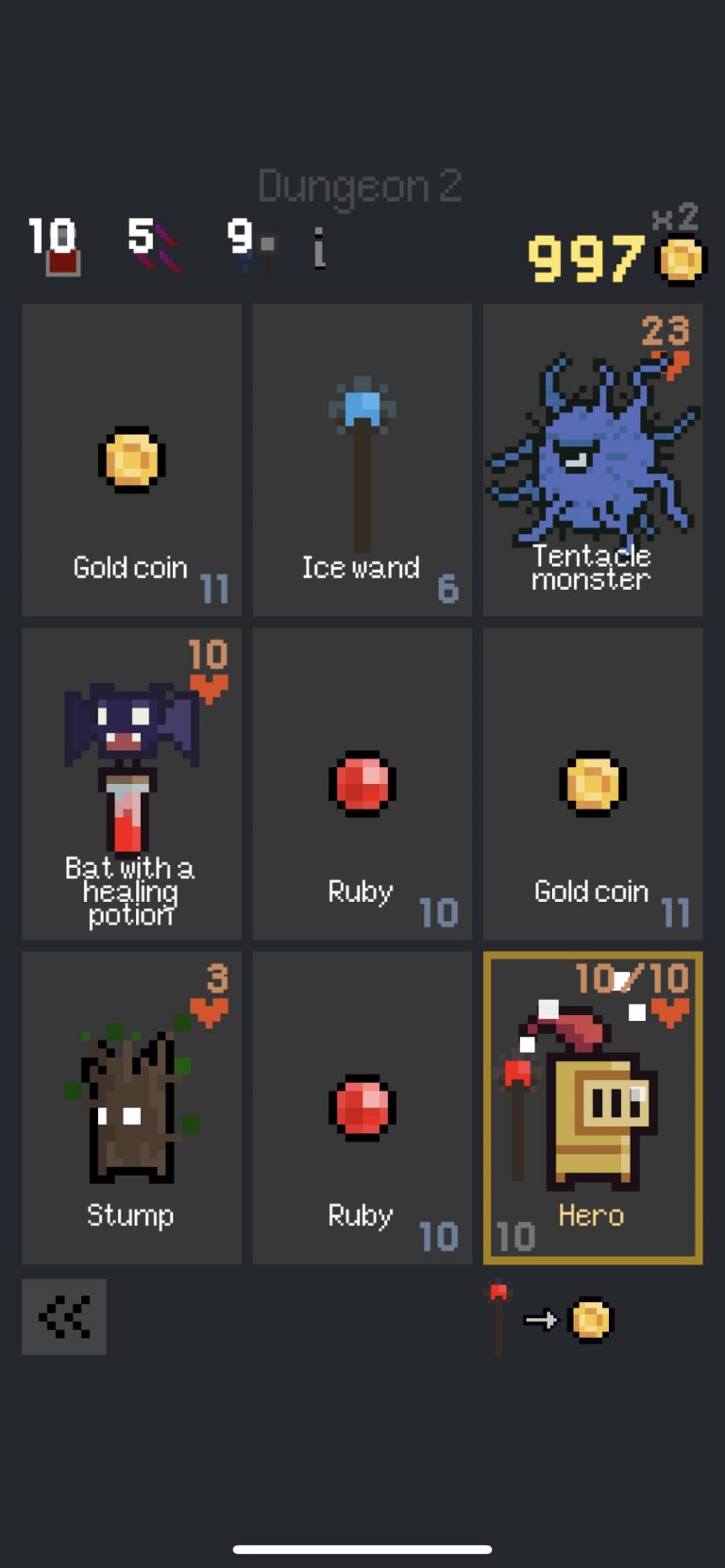Attack the Tentacle monster card
The height and width of the screenshot is (1568, 725).
pyautogui.click(x=593, y=460)
